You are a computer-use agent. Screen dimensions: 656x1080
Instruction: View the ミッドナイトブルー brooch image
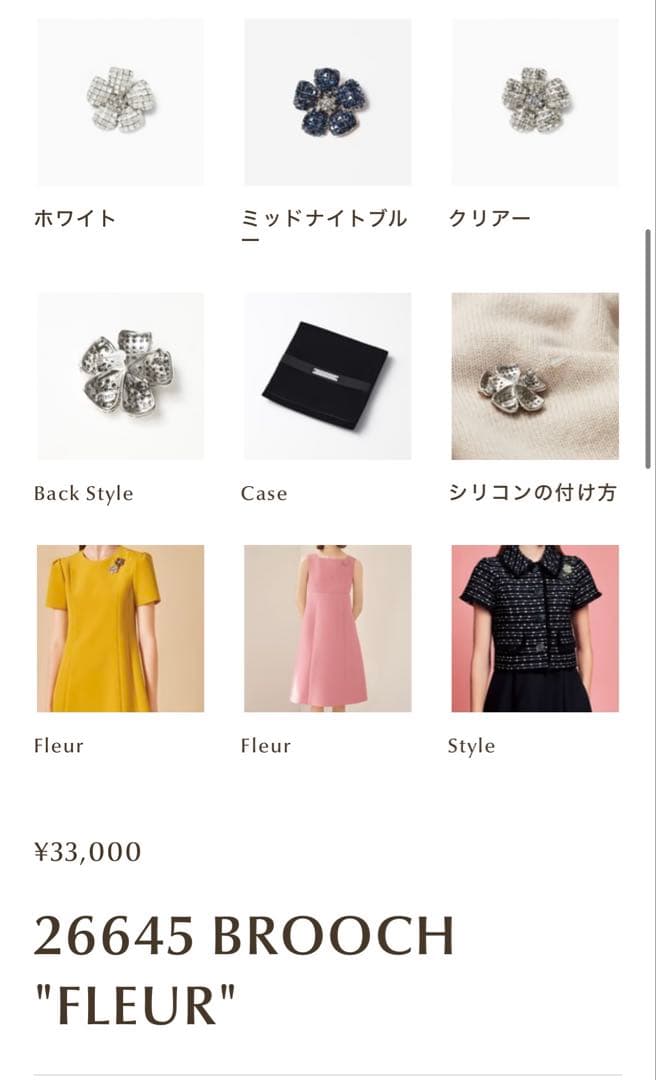coord(327,101)
